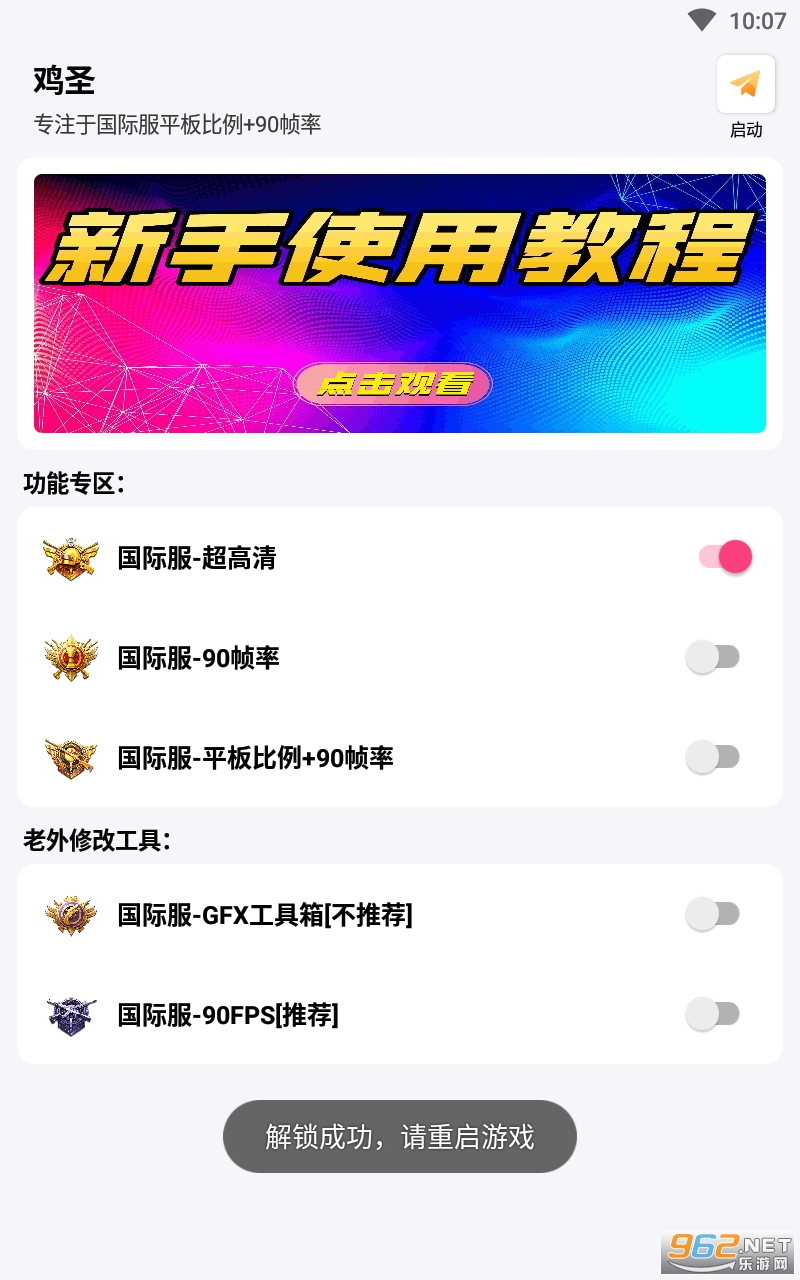Tap the 启动 launch icon
800x1280 pixels.
coord(746,85)
